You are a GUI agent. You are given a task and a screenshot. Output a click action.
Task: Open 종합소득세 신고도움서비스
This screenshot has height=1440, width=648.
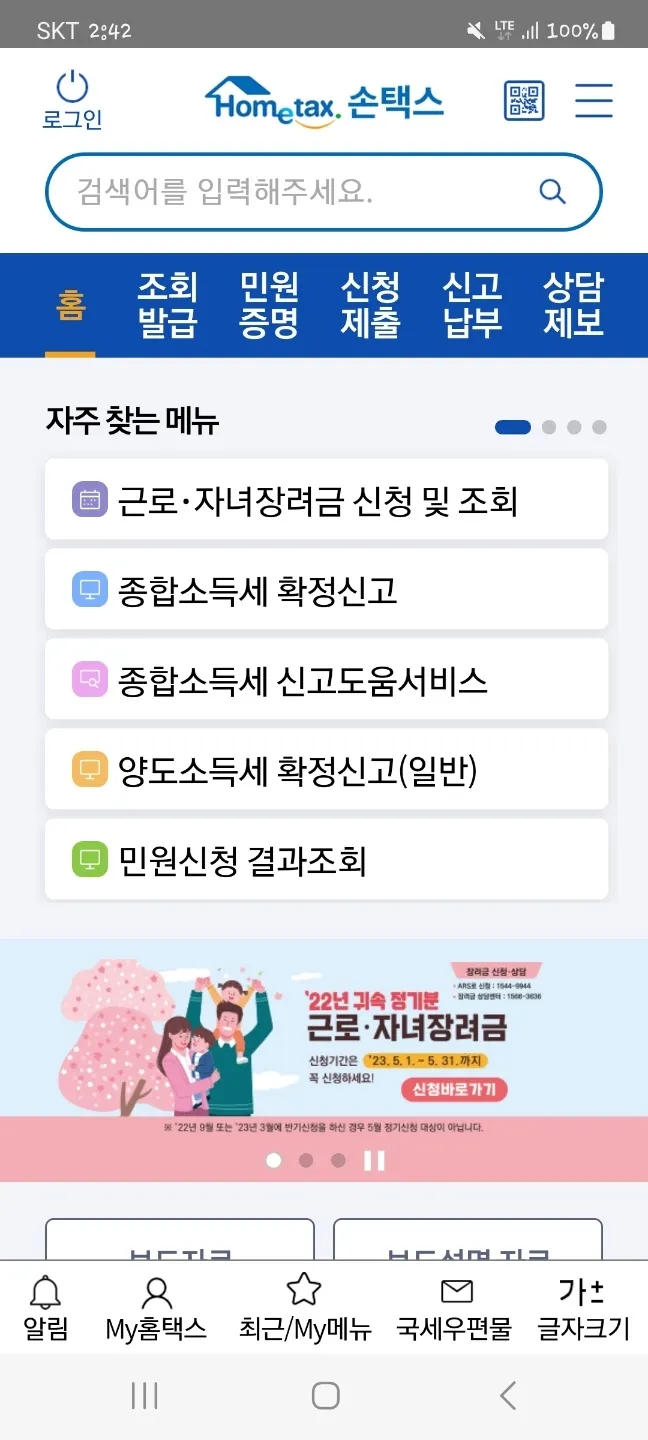tap(326, 680)
